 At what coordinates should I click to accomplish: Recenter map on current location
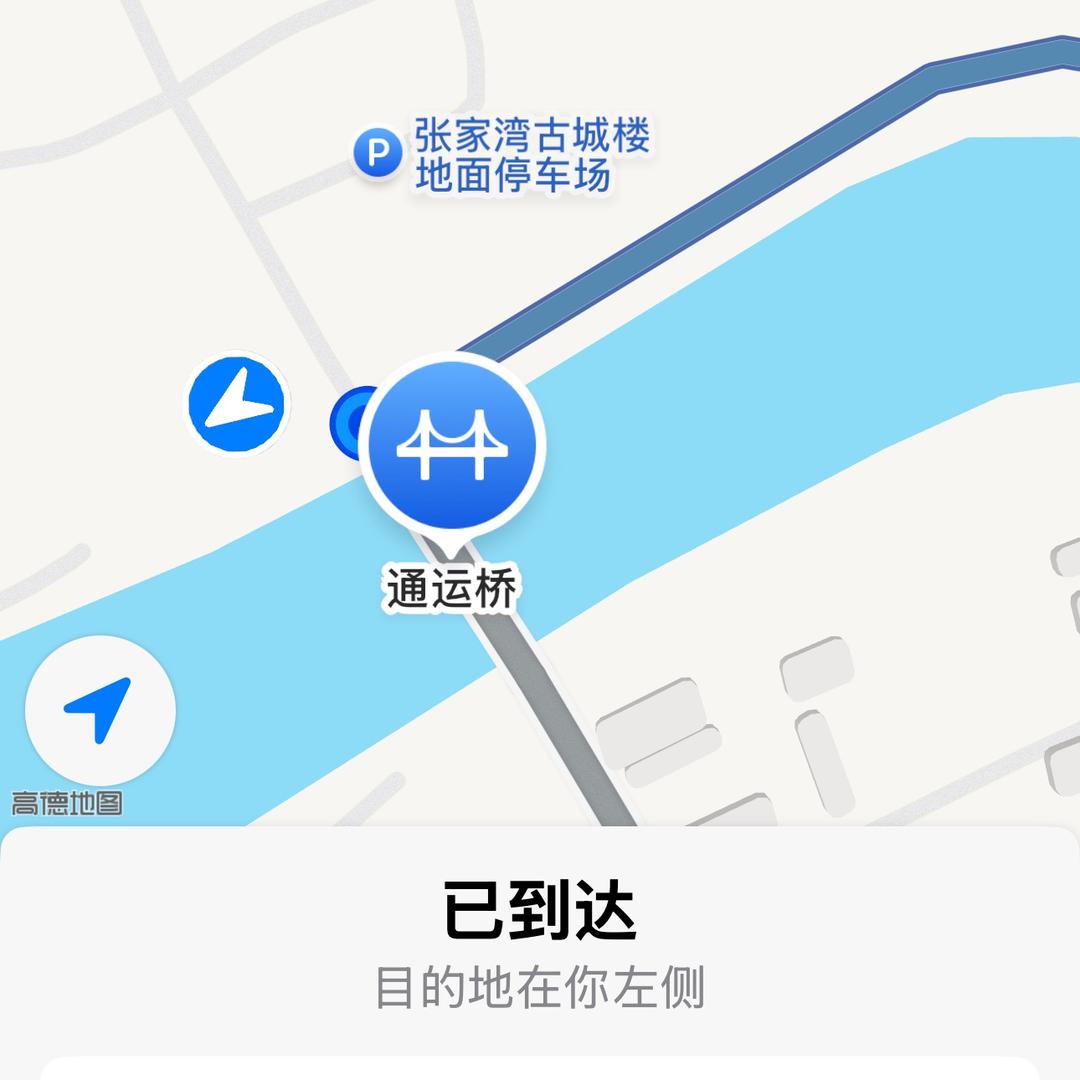[x=100, y=711]
